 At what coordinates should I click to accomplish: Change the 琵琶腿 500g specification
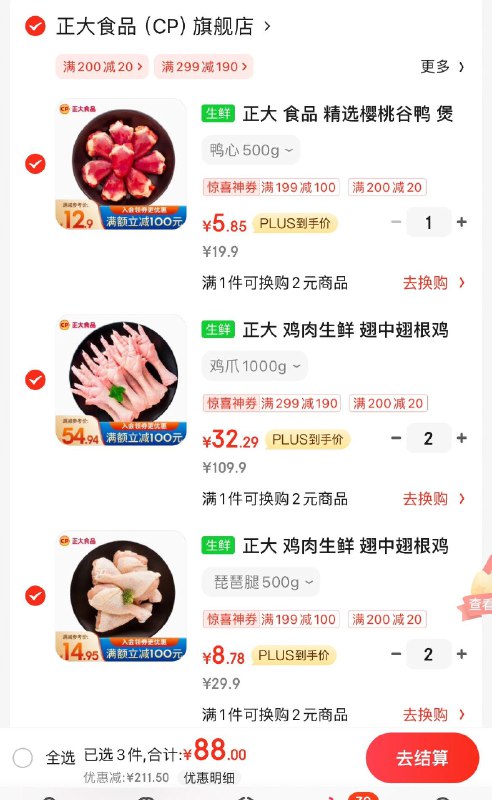(x=261, y=582)
